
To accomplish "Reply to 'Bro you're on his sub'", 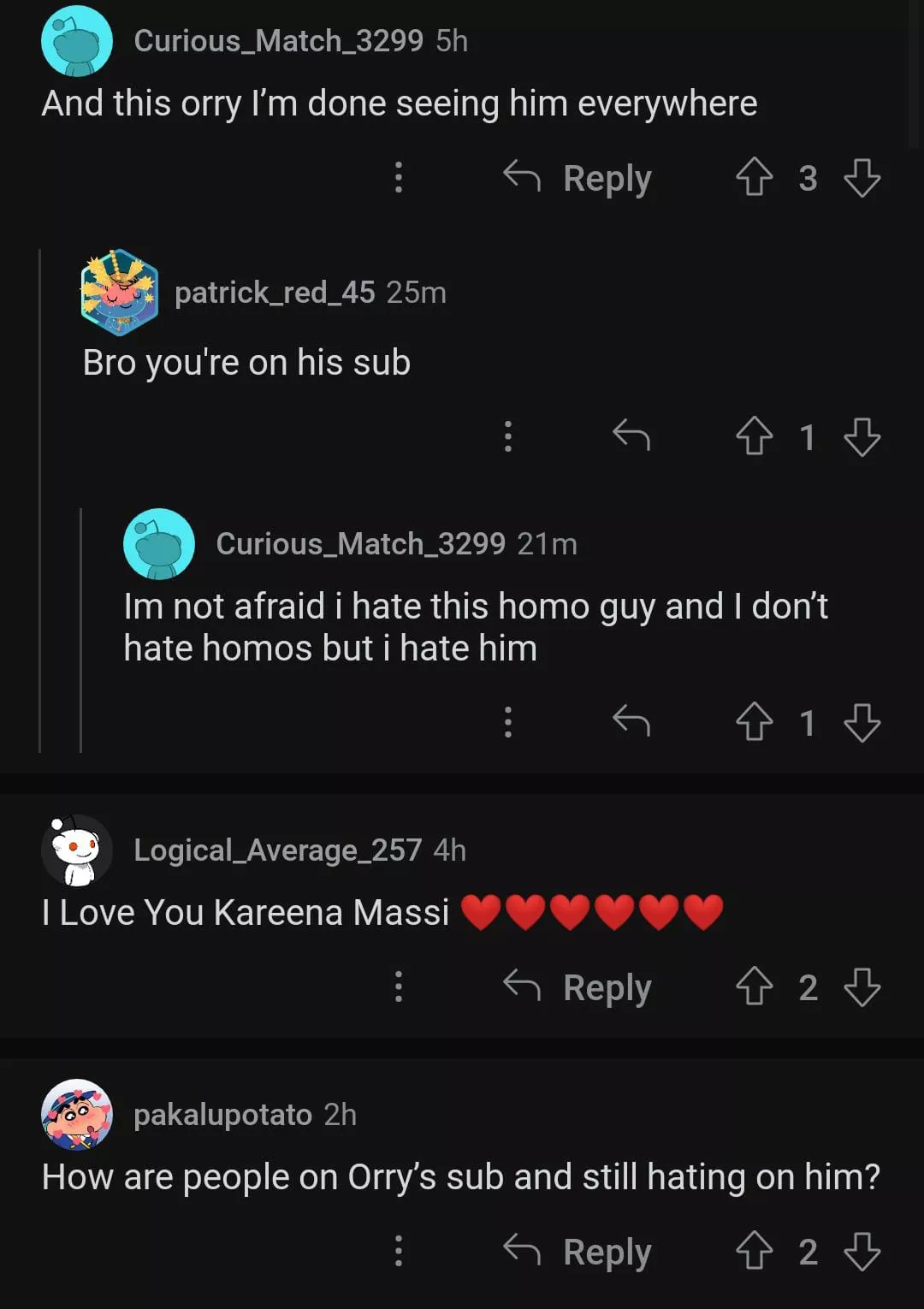I will pyautogui.click(x=631, y=436).
